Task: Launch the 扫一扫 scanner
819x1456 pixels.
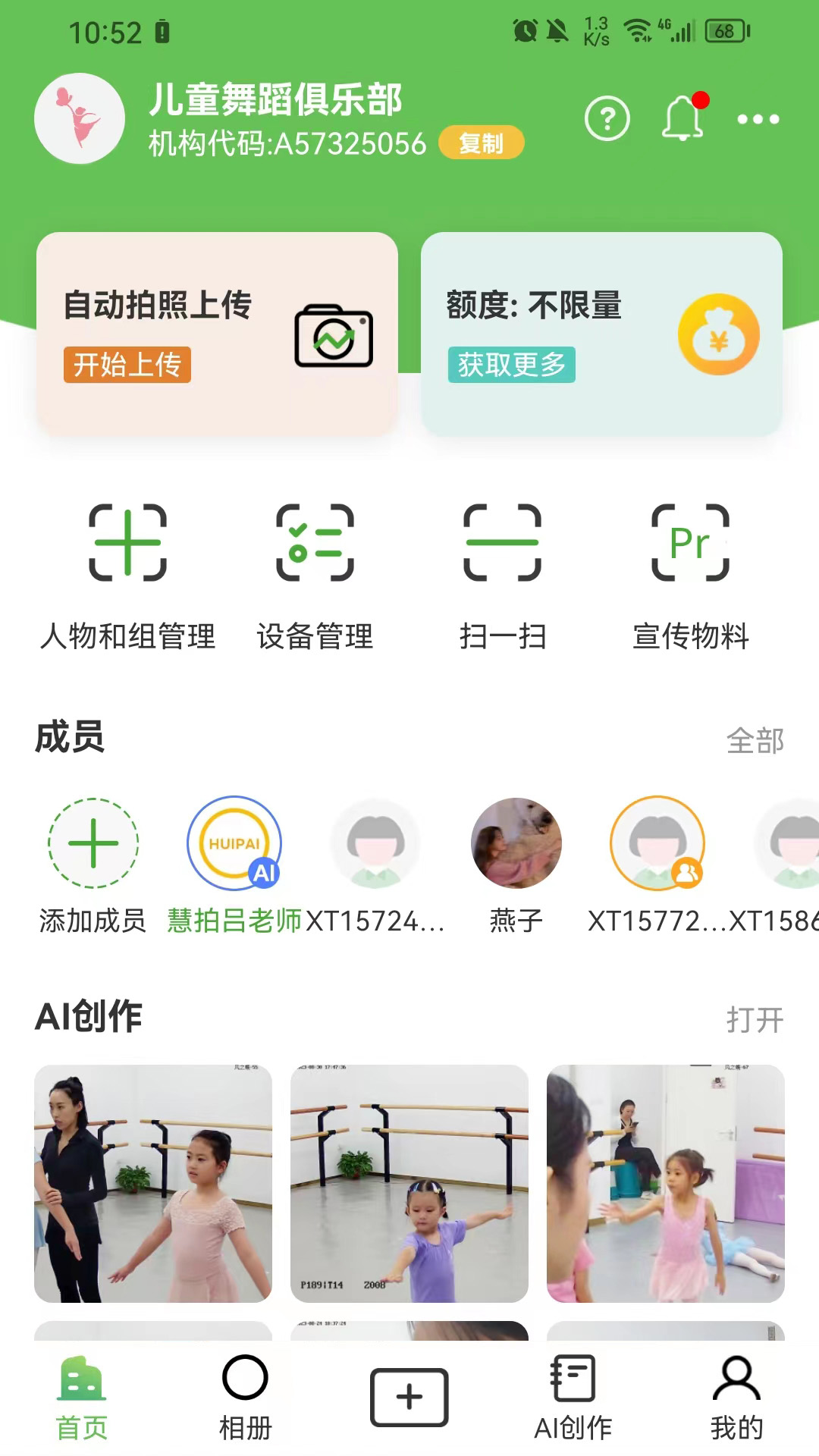Action: [x=502, y=575]
